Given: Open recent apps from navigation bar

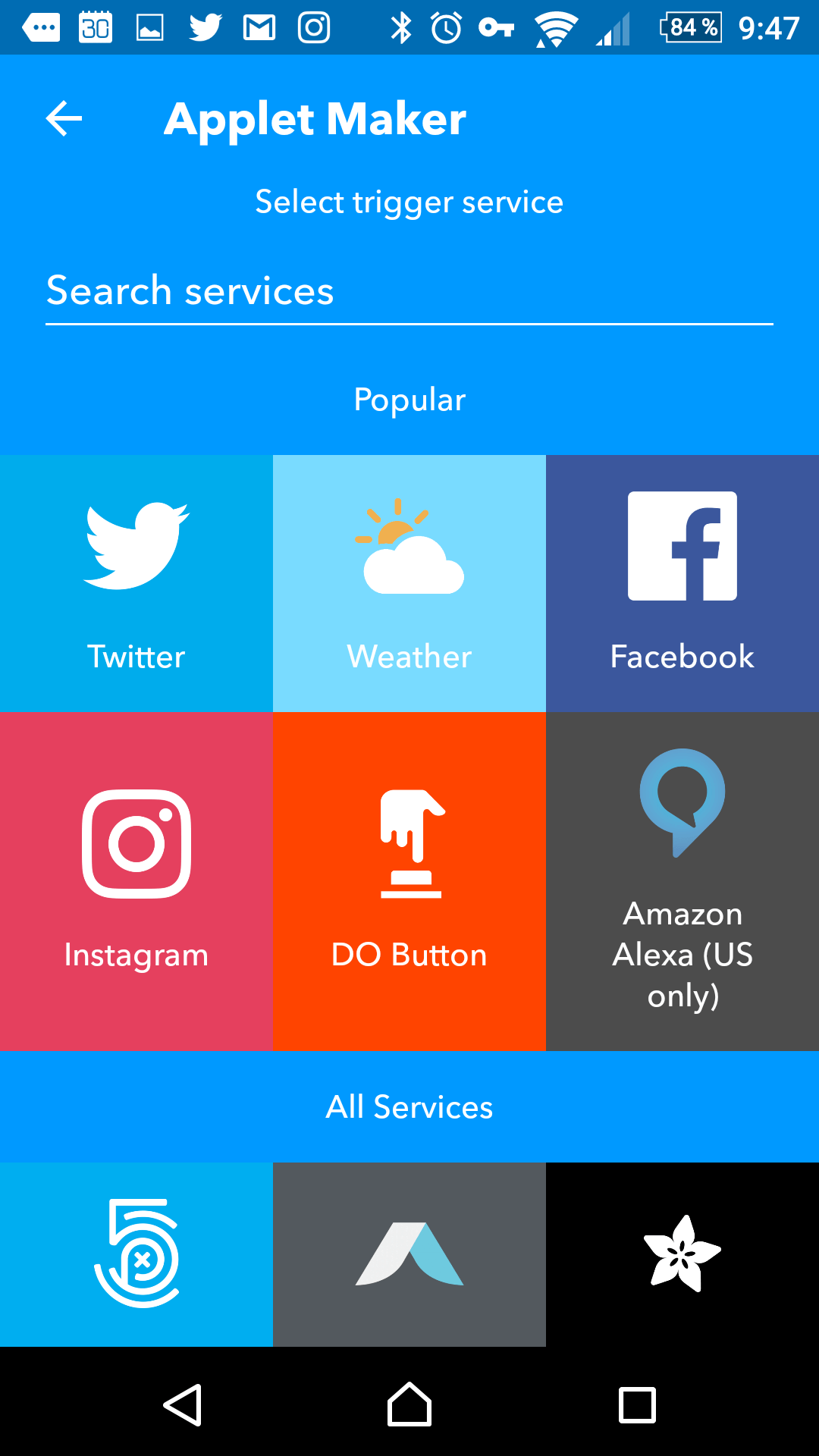Looking at the screenshot, I should click(x=637, y=1404).
